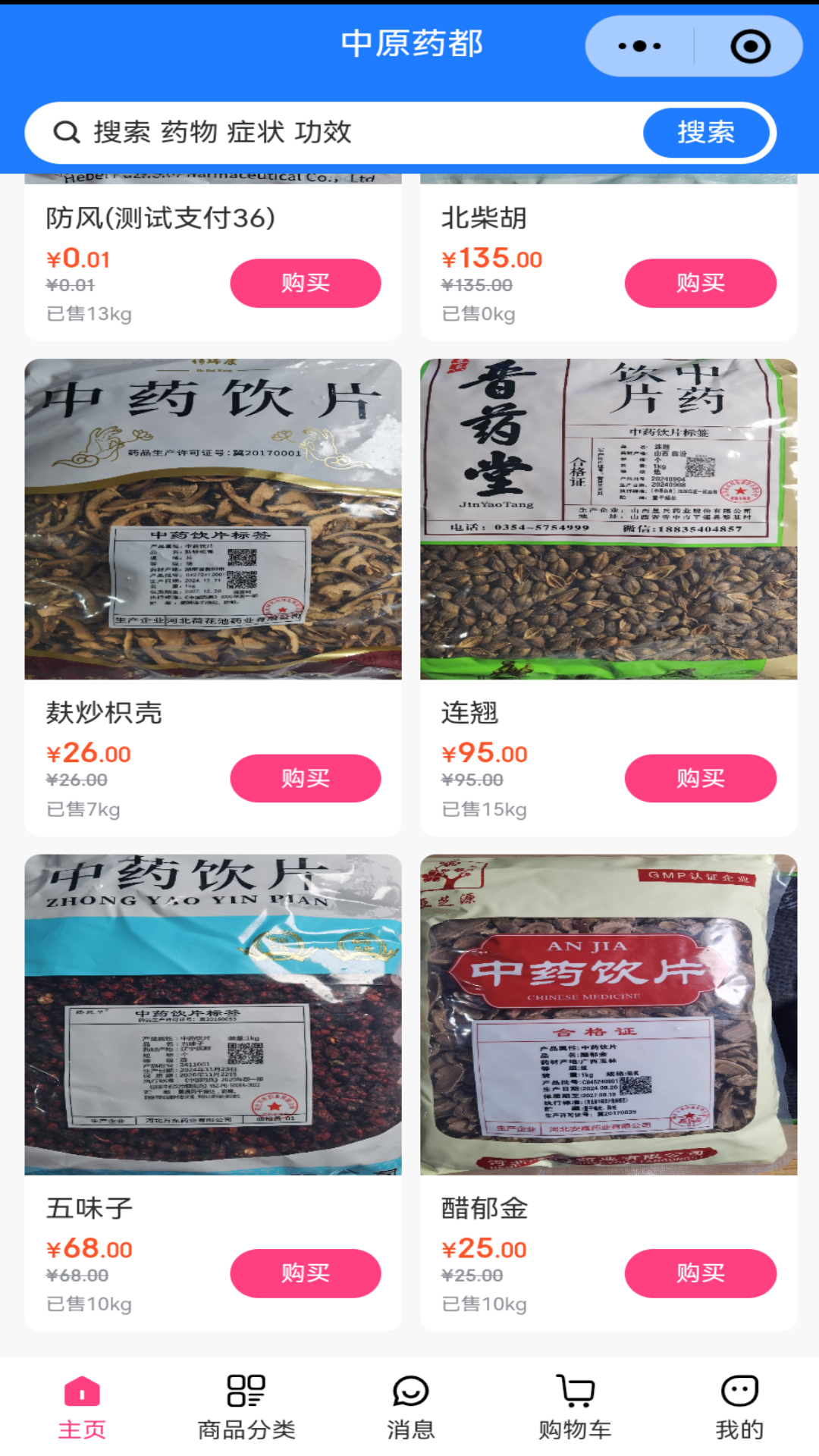Tap 购买 for 五味子
Viewport: 819px width, 1456px height.
(305, 1272)
